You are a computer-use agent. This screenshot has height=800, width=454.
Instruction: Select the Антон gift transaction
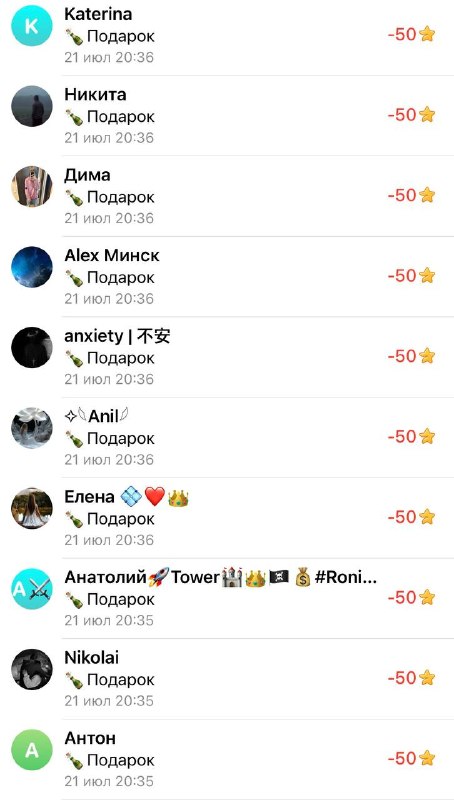coord(227,760)
